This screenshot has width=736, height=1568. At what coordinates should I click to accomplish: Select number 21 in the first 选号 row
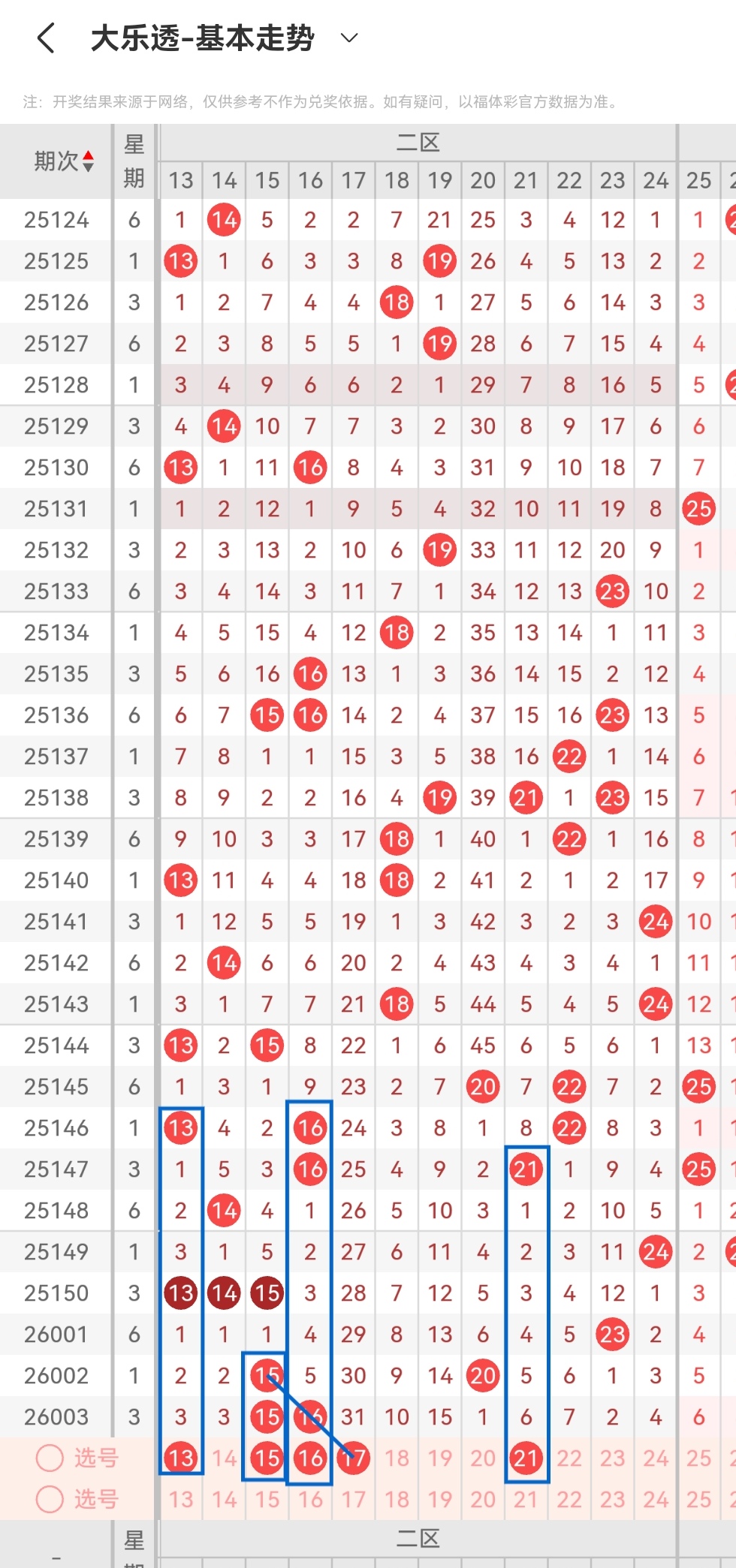(526, 1457)
